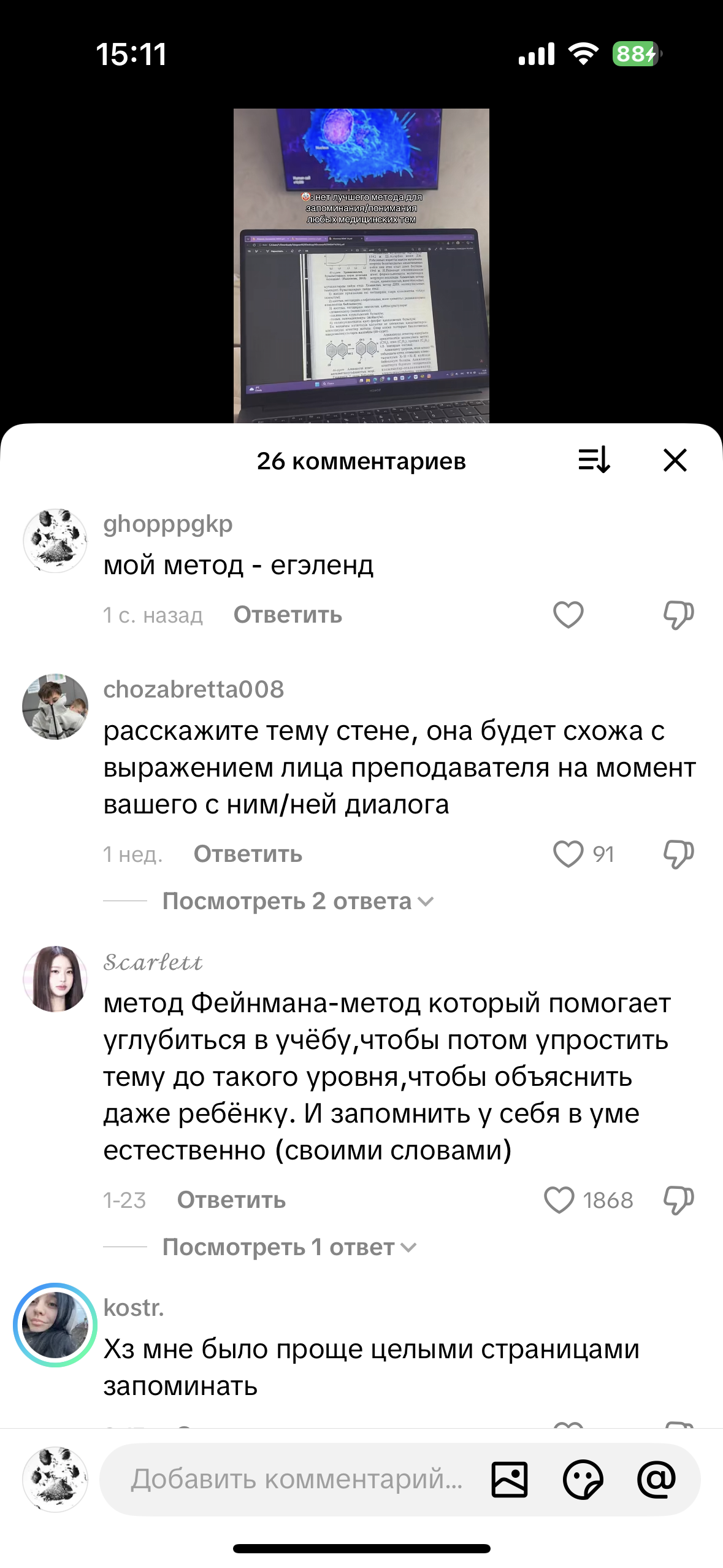This screenshot has width=723, height=1568.
Task: Mention a user with the @ icon
Action: [x=656, y=1479]
